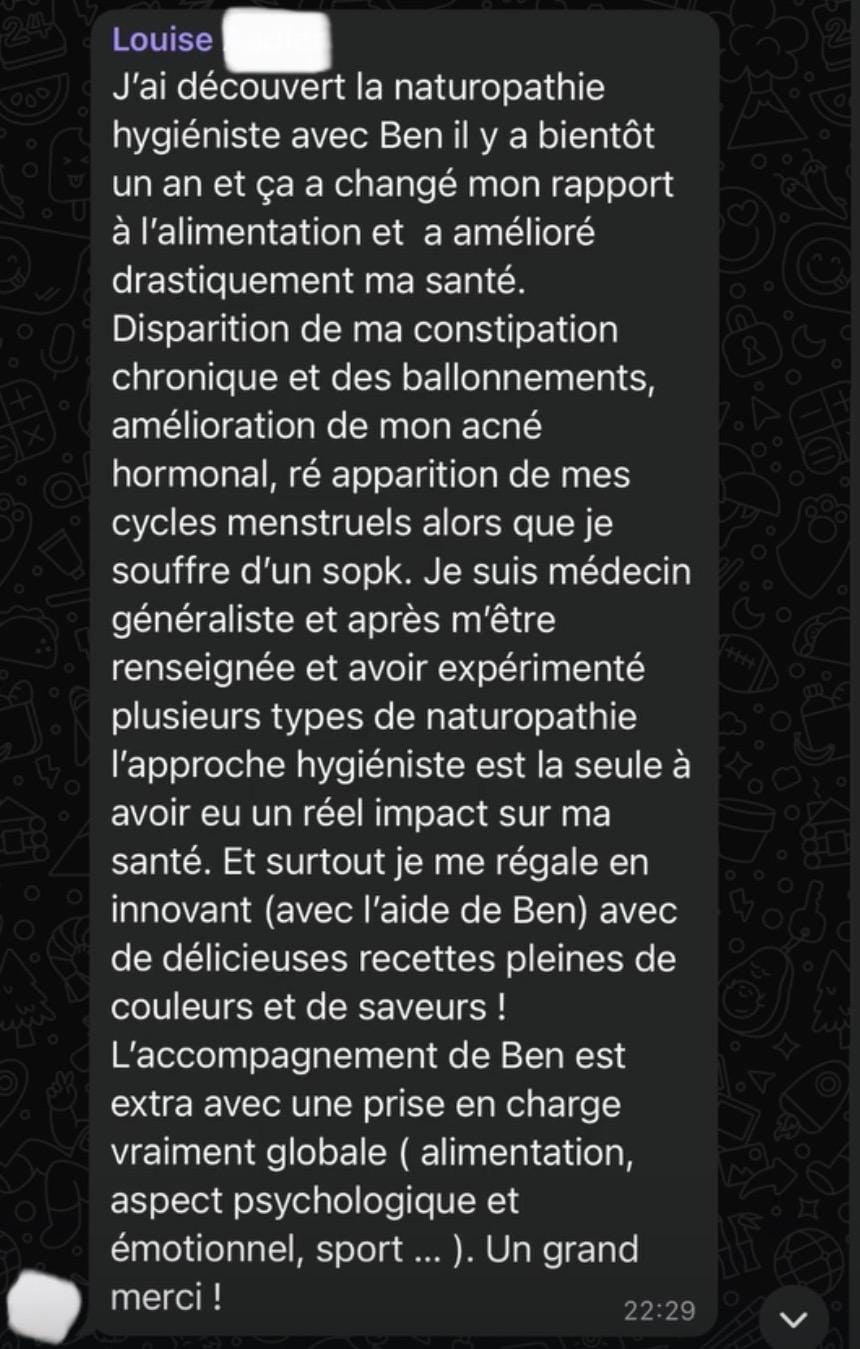
Task: Jump to latest messages with down chevron
Action: pyautogui.click(x=793, y=1320)
